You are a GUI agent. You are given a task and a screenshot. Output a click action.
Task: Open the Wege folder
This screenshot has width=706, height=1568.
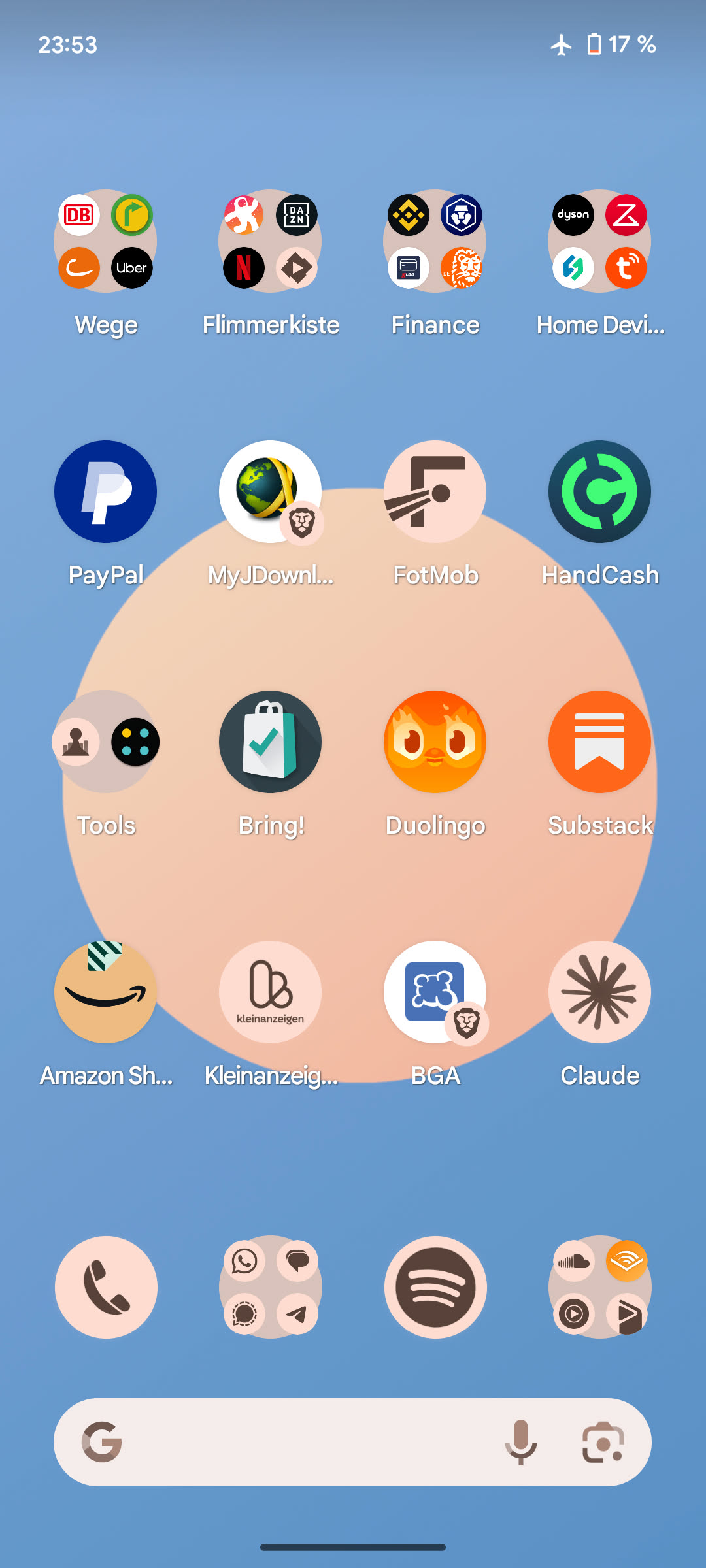click(106, 242)
